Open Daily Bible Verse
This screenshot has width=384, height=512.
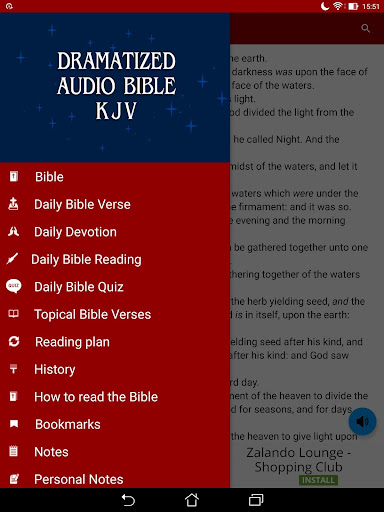click(x=115, y=204)
